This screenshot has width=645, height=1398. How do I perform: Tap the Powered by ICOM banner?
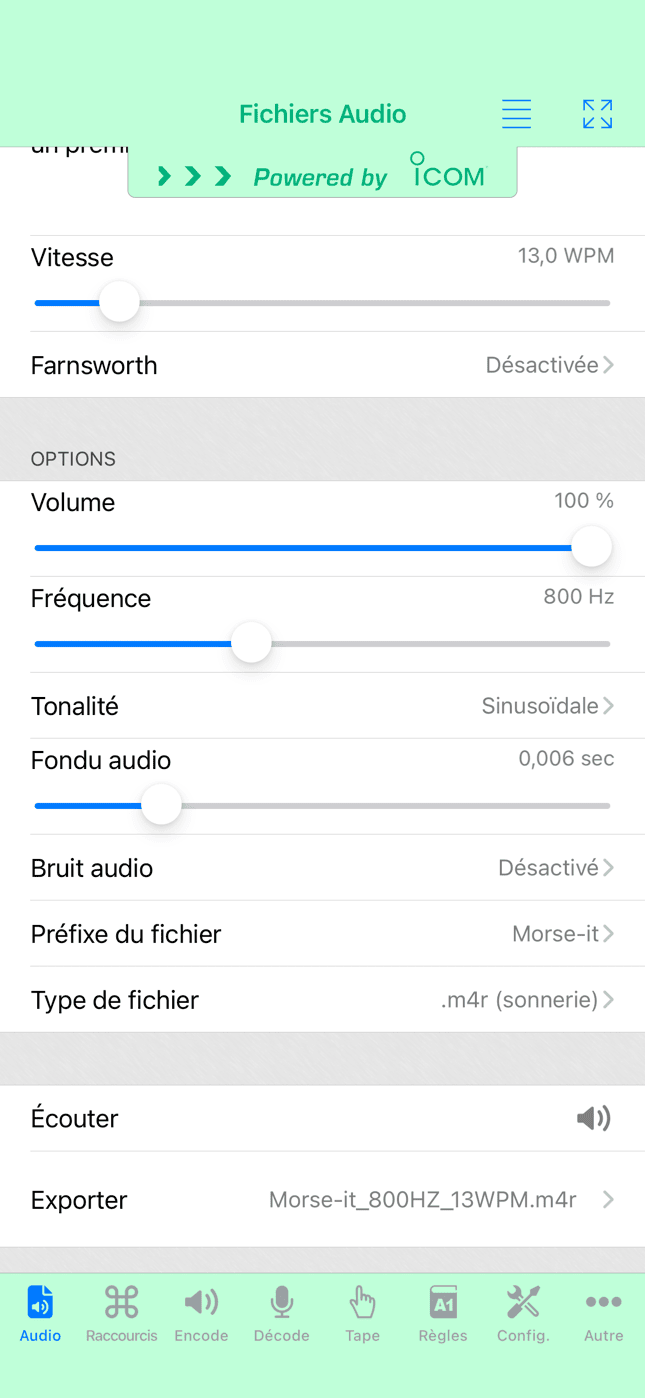(x=322, y=173)
